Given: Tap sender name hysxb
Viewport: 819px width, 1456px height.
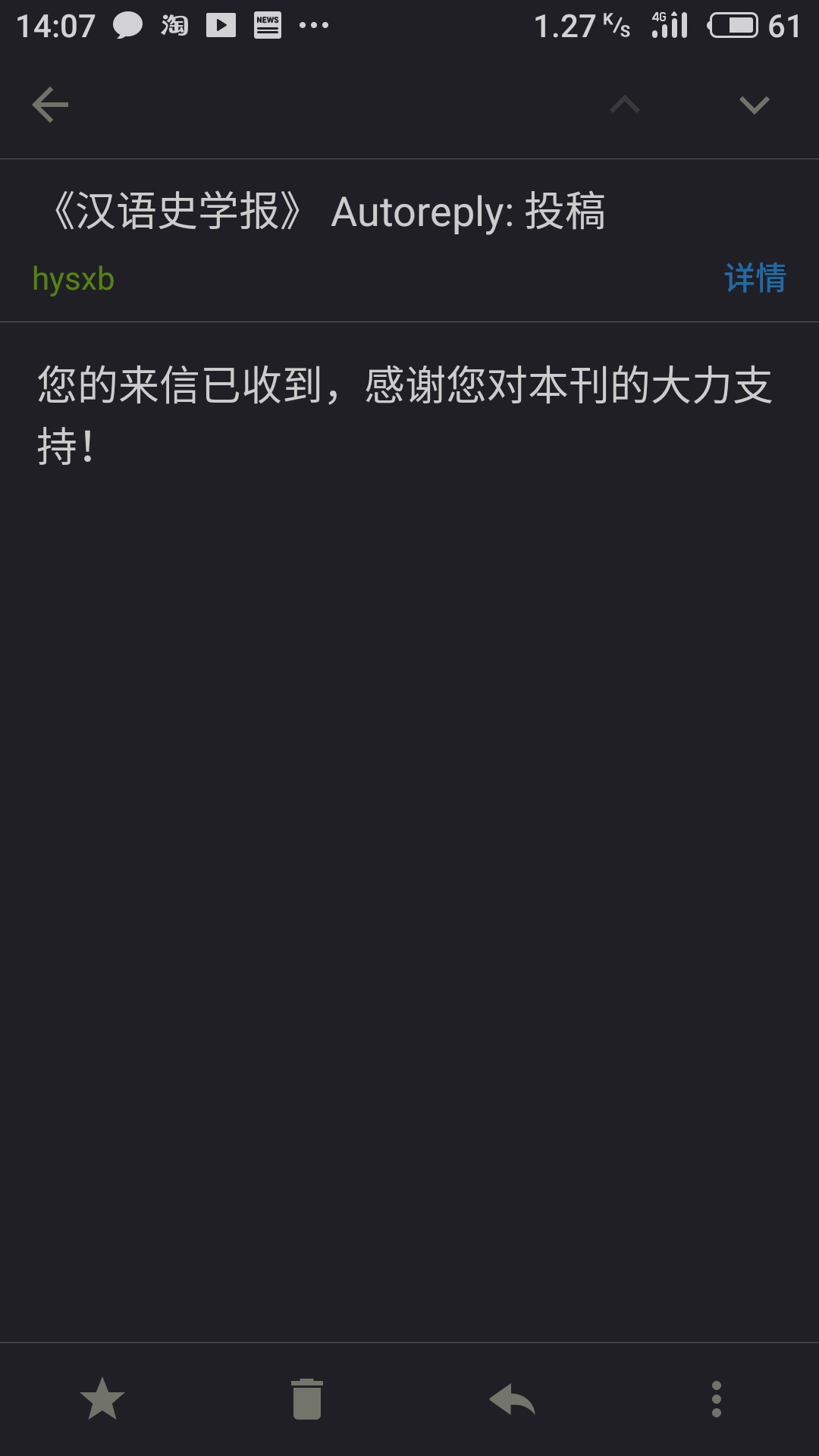Looking at the screenshot, I should tap(73, 279).
